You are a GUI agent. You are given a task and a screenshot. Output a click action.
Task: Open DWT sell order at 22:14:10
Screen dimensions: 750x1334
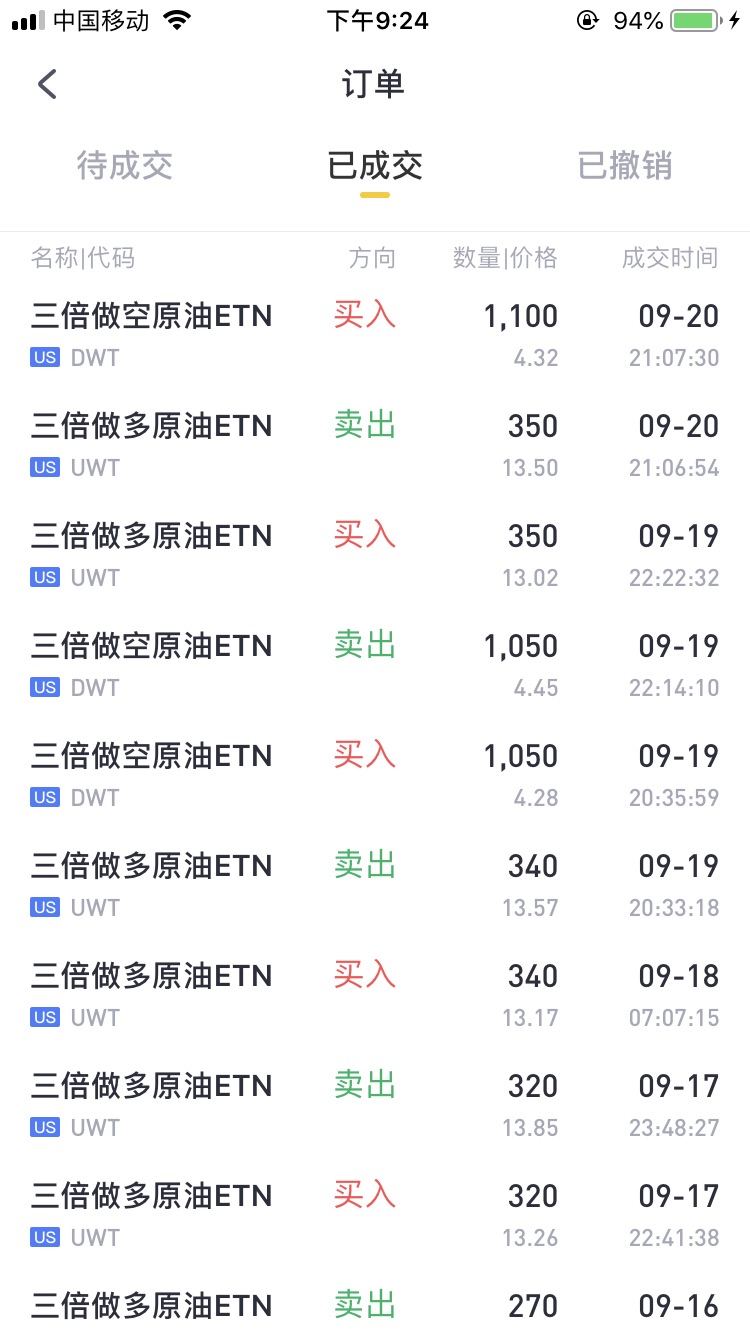tap(375, 666)
